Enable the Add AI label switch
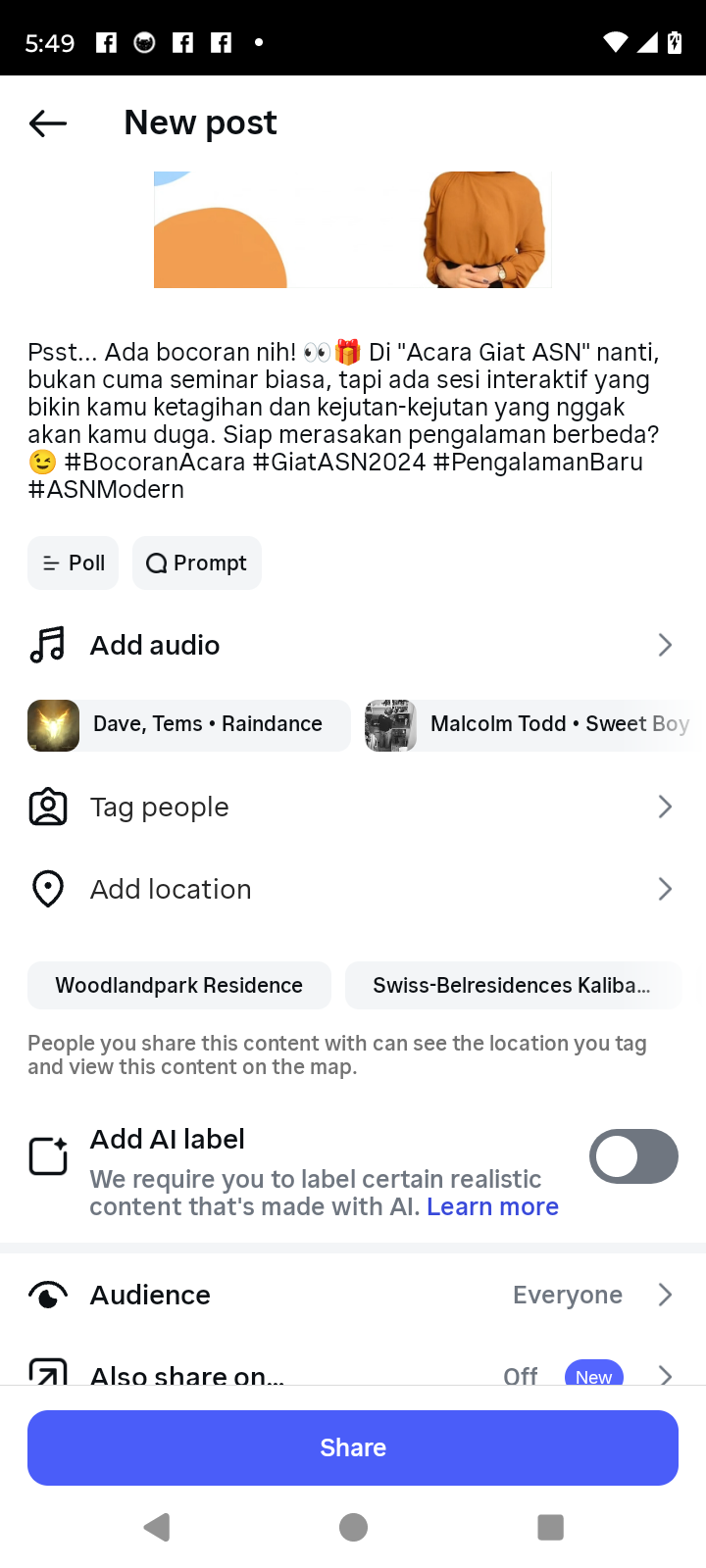706x1568 pixels. pyautogui.click(x=633, y=1157)
